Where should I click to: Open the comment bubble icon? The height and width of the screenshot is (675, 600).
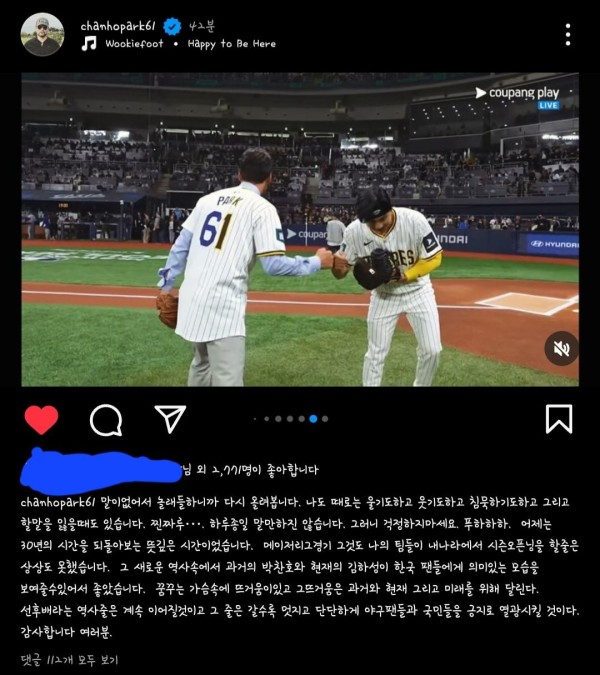(106, 420)
